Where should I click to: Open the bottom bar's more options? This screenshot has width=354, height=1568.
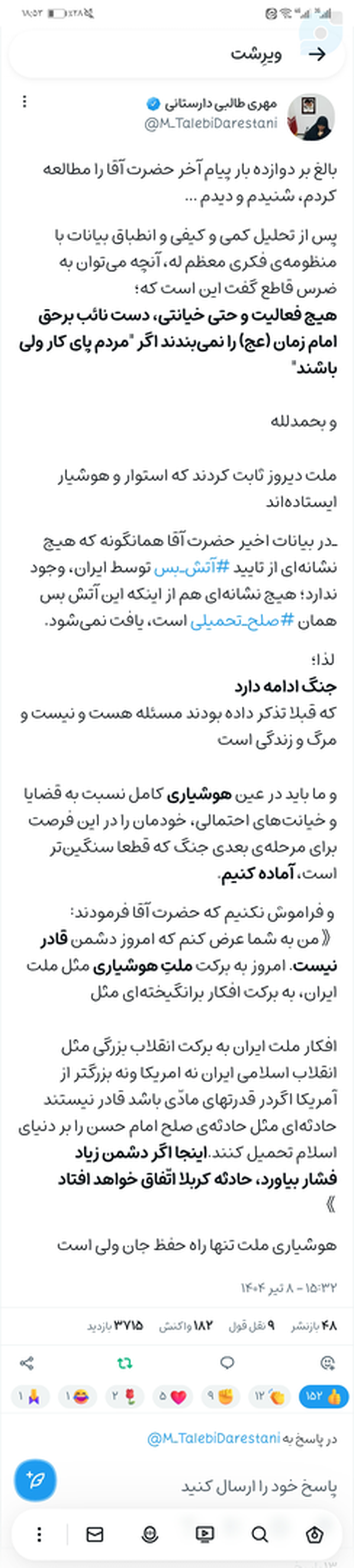click(x=40, y=1534)
